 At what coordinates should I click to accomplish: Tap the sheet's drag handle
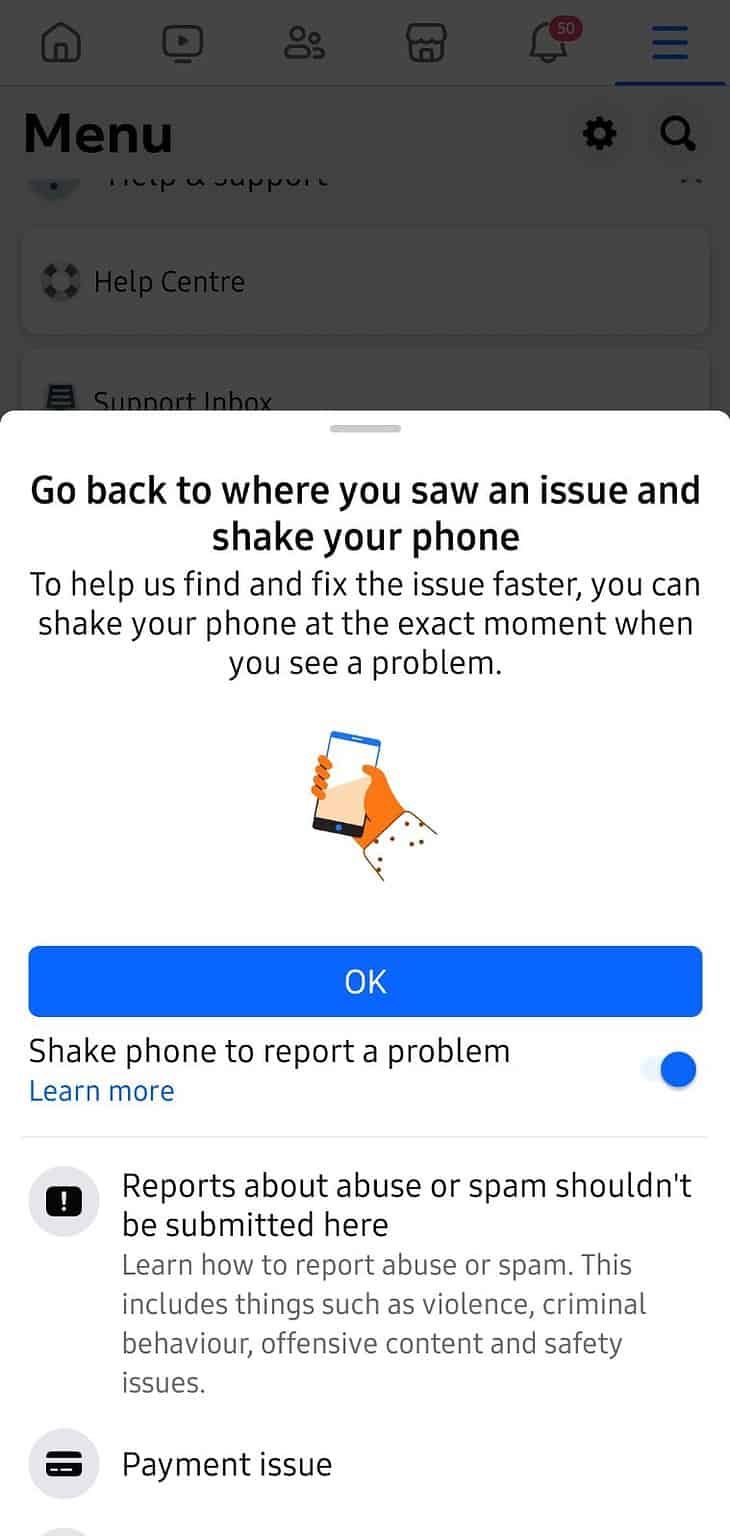[x=365, y=429]
